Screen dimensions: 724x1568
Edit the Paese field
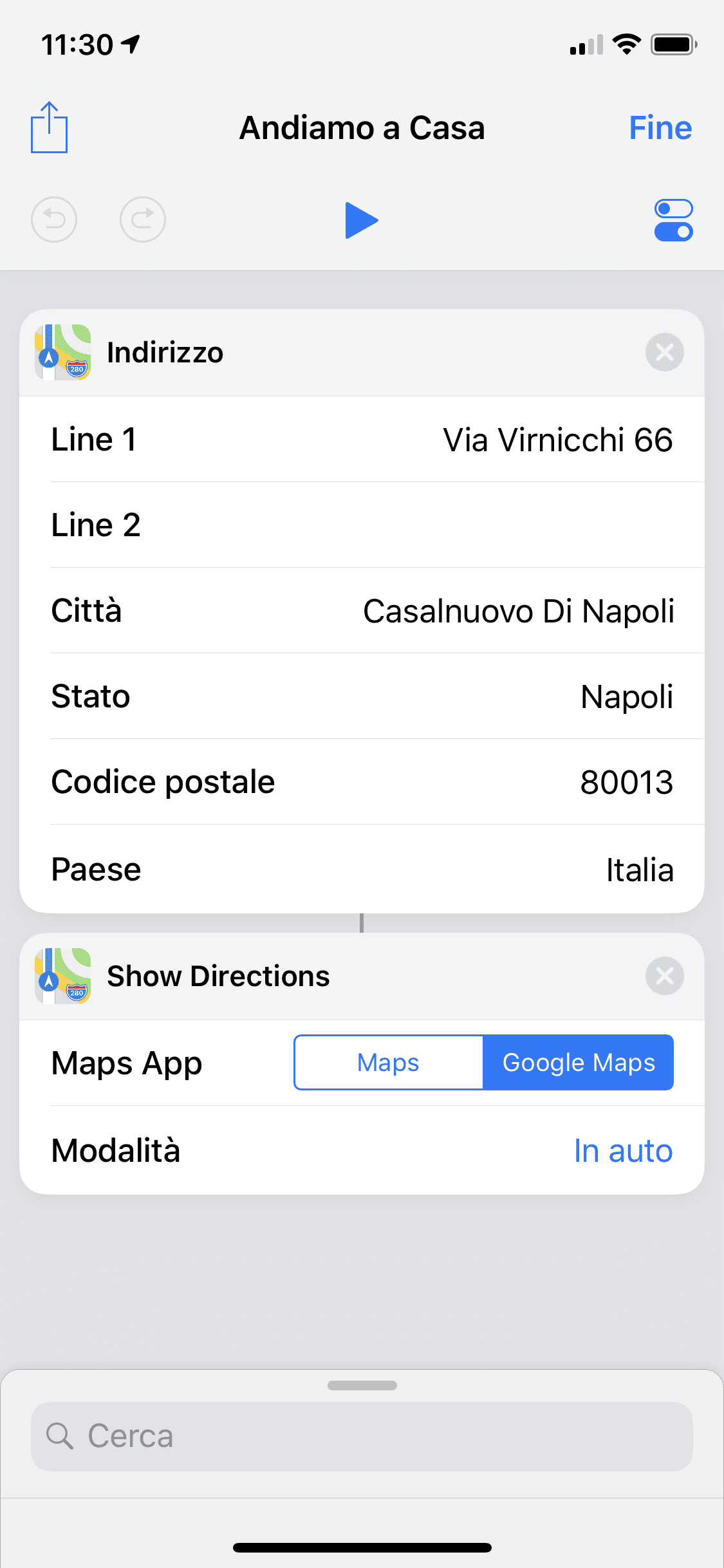point(362,869)
